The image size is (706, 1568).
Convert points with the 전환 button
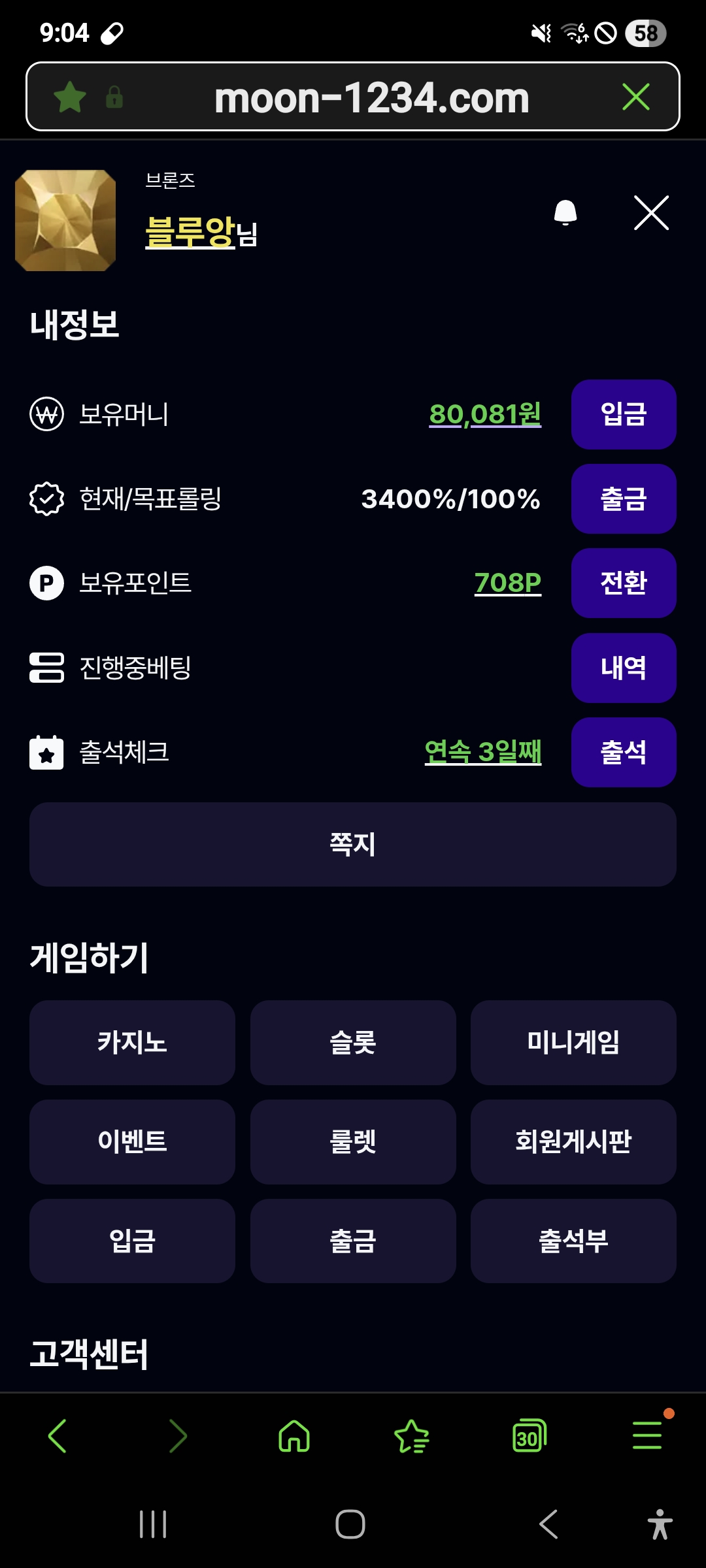tap(623, 583)
